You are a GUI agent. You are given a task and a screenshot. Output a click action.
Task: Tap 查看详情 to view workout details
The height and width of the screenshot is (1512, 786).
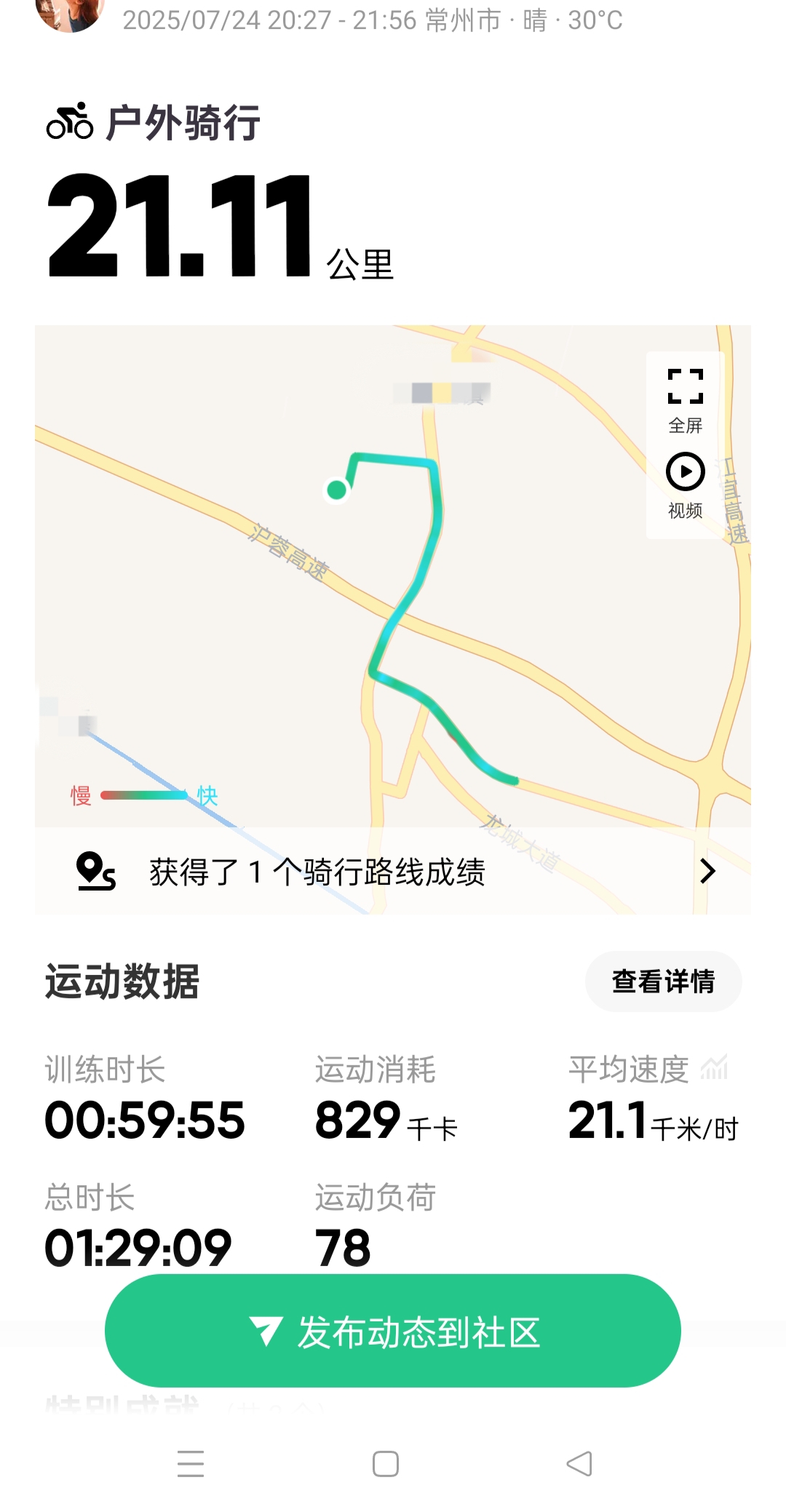coord(663,981)
